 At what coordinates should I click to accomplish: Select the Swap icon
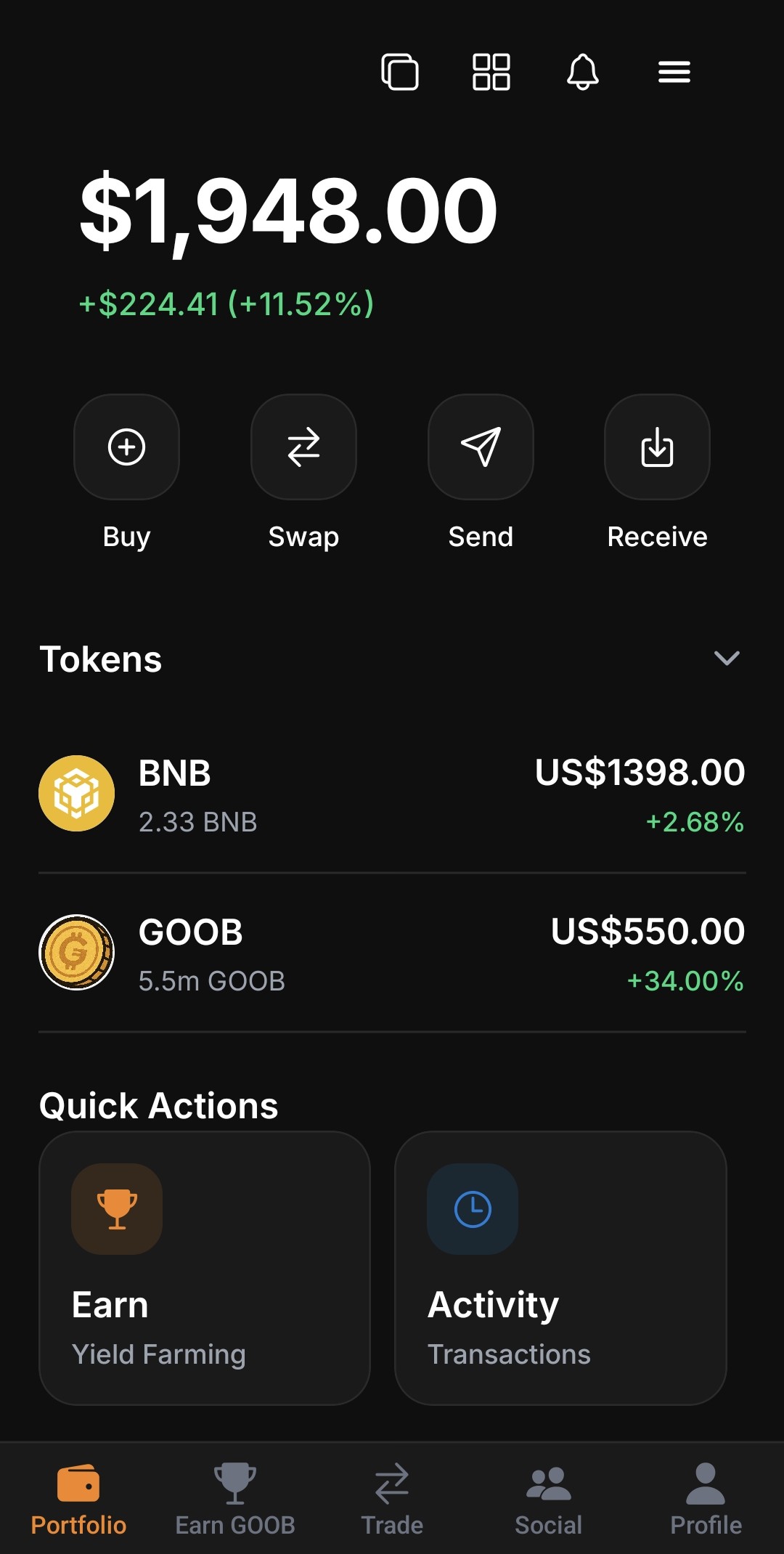(303, 447)
